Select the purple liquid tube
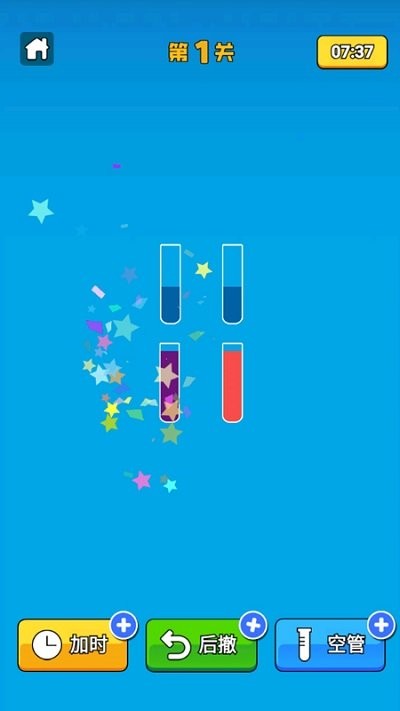The width and height of the screenshot is (400, 711). 170,383
